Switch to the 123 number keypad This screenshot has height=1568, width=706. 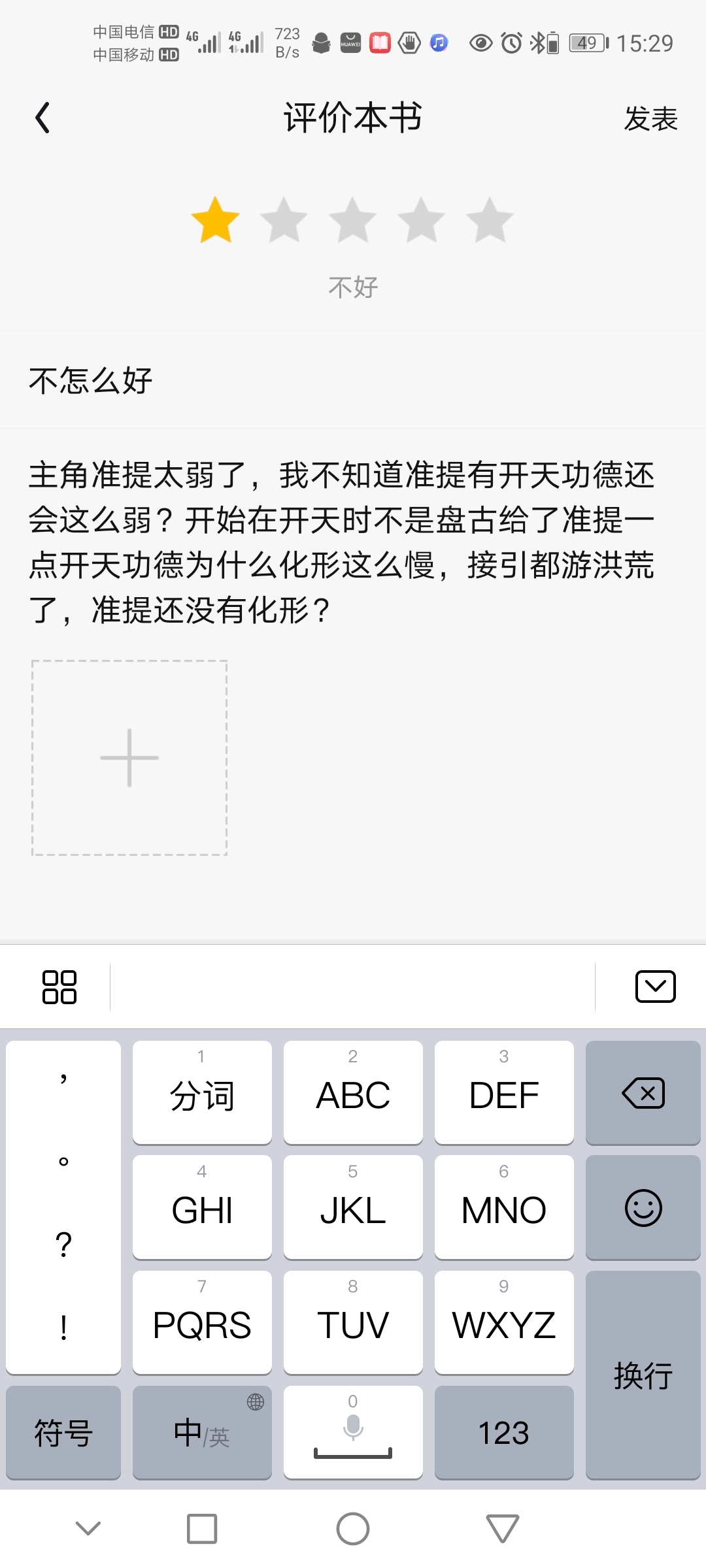(504, 1432)
